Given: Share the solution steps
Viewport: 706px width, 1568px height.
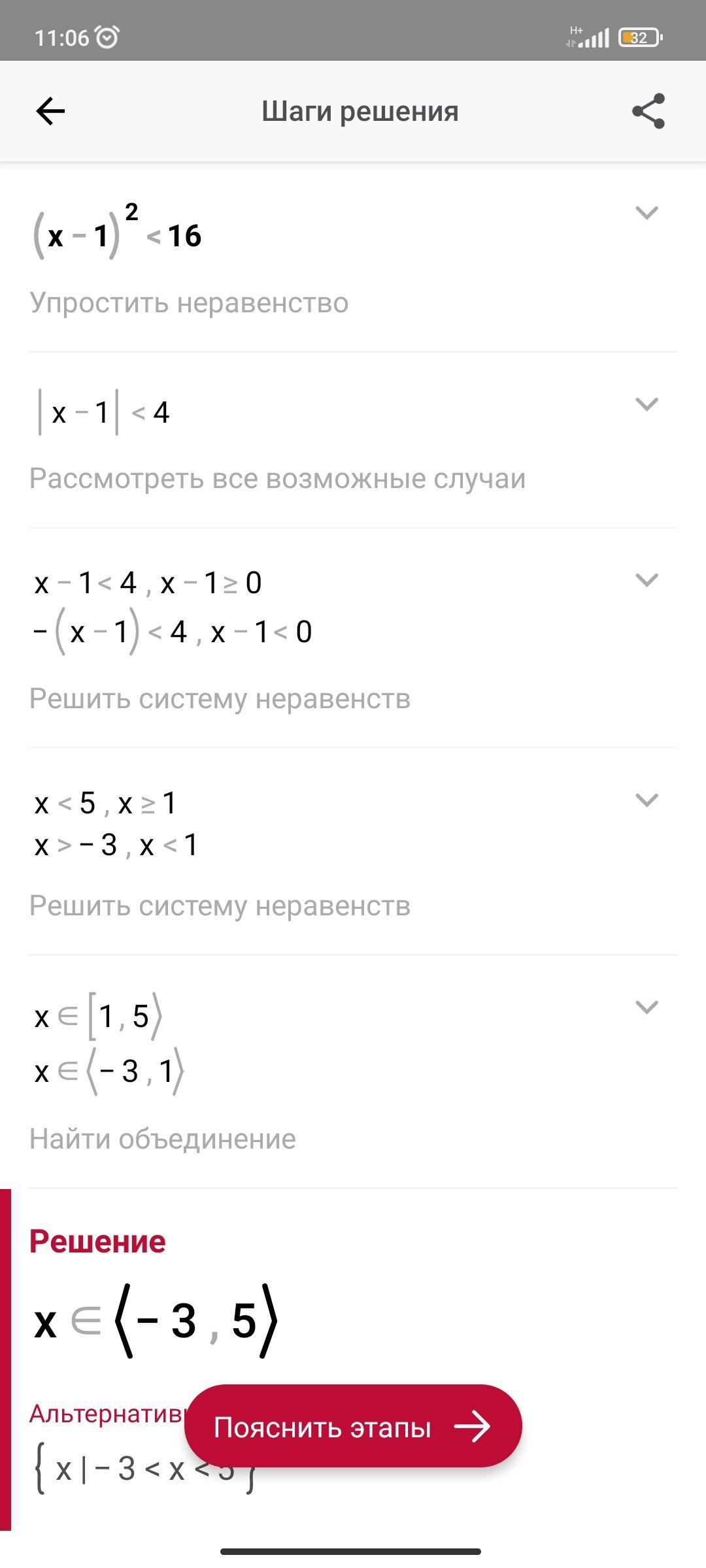Looking at the screenshot, I should [x=648, y=111].
